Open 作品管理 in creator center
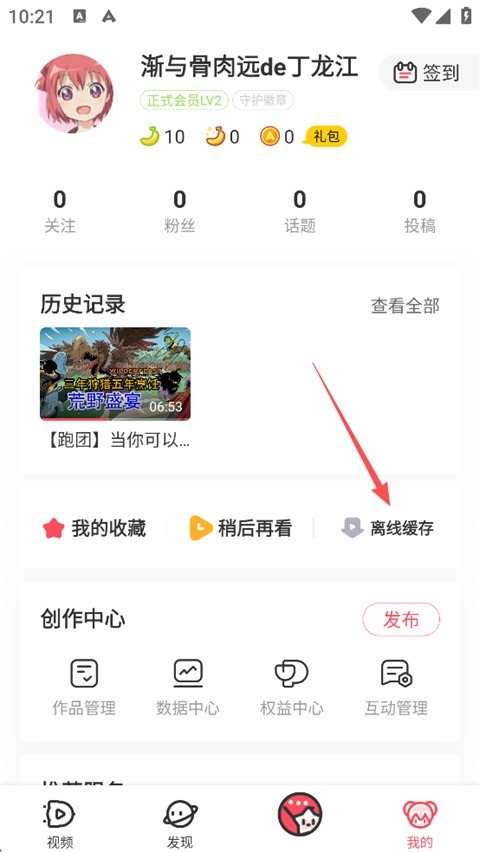This screenshot has height=852, width=480. (84, 687)
